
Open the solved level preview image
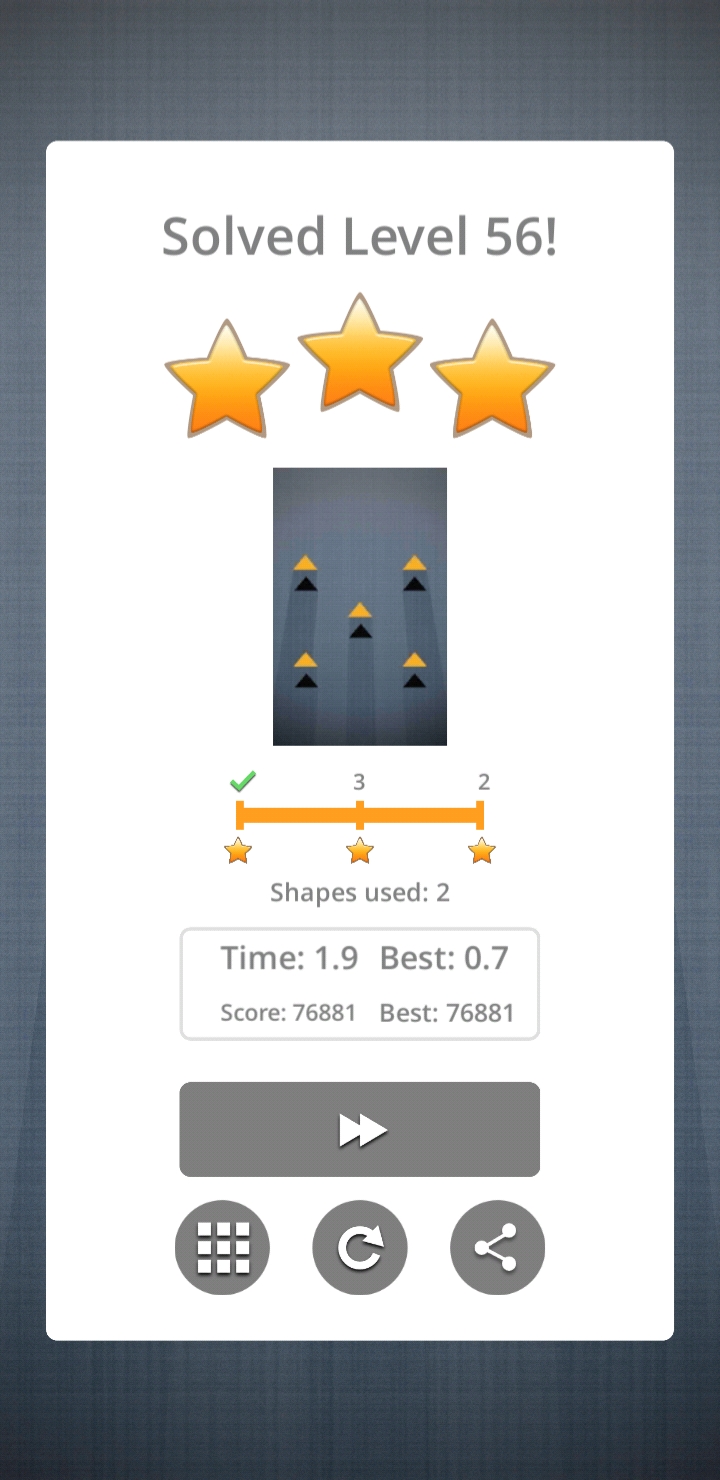359,606
